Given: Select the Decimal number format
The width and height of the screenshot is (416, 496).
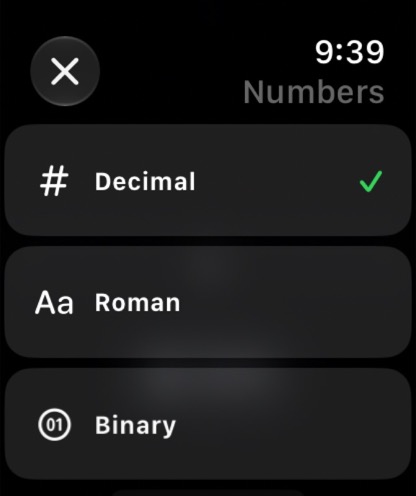Looking at the screenshot, I should tap(208, 180).
